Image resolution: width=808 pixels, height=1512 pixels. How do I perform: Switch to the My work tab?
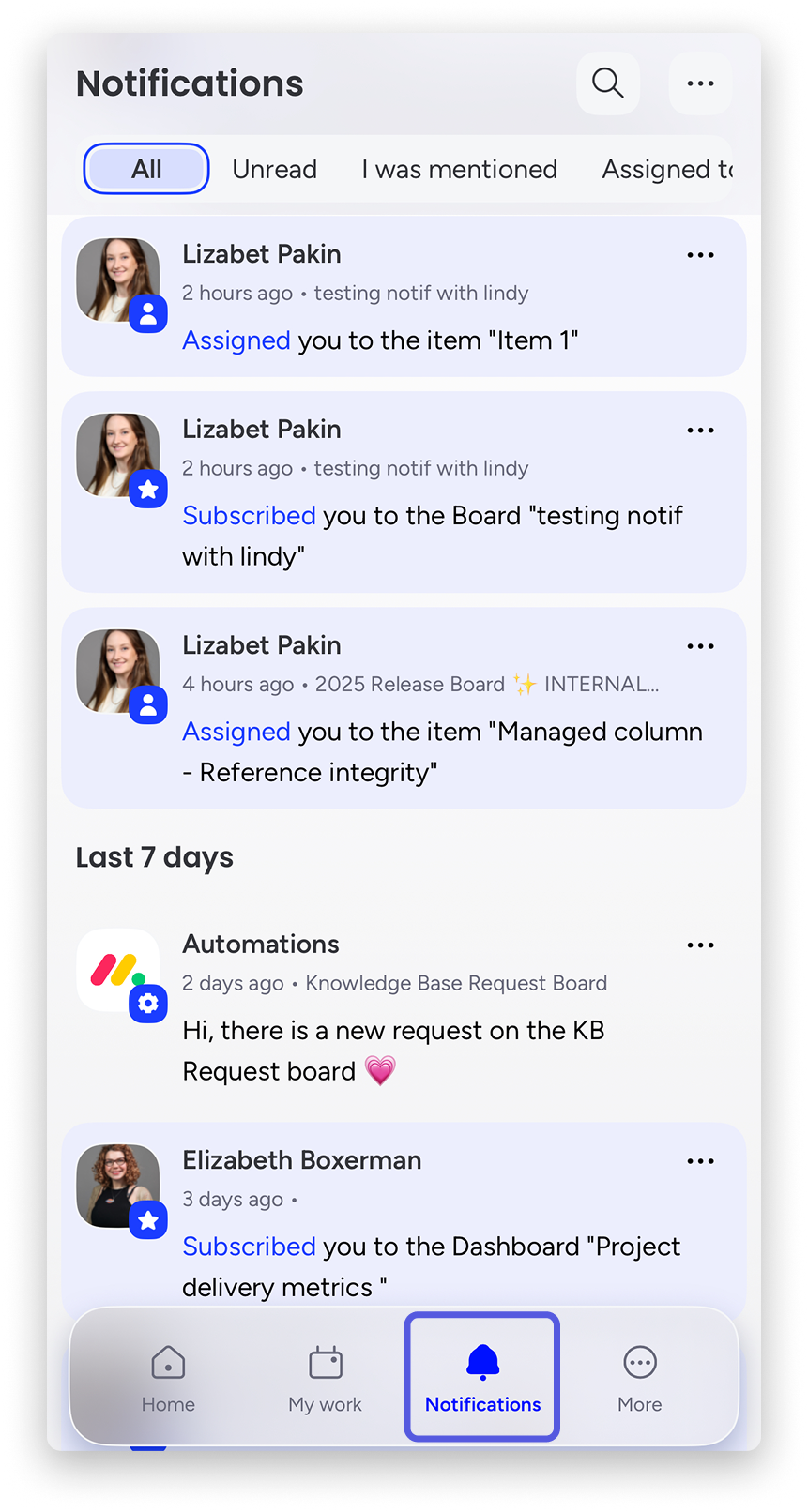[x=325, y=1377]
